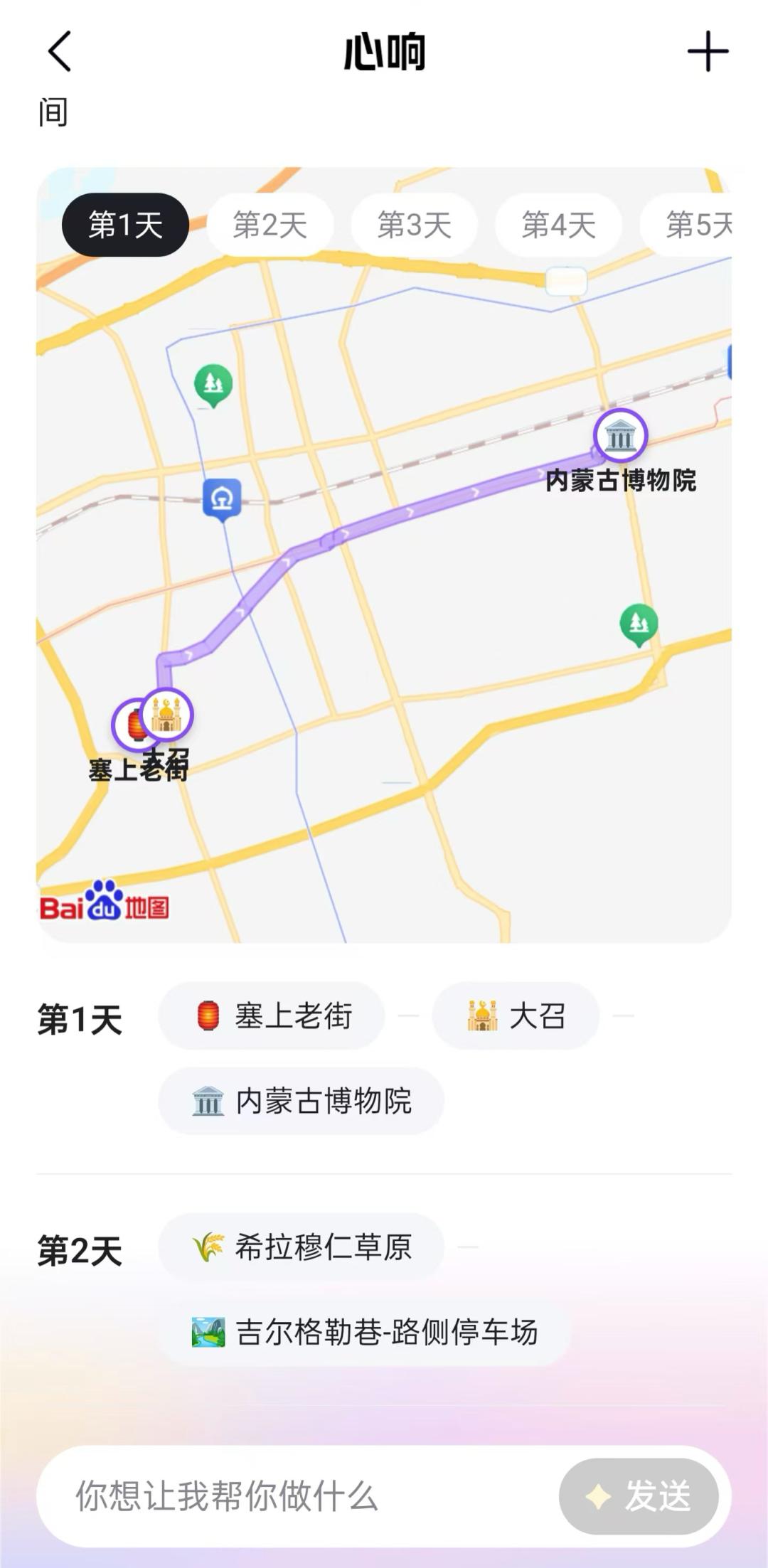768x1568 pixels.
Task: Tap the 发送 send button
Action: coord(639,1496)
